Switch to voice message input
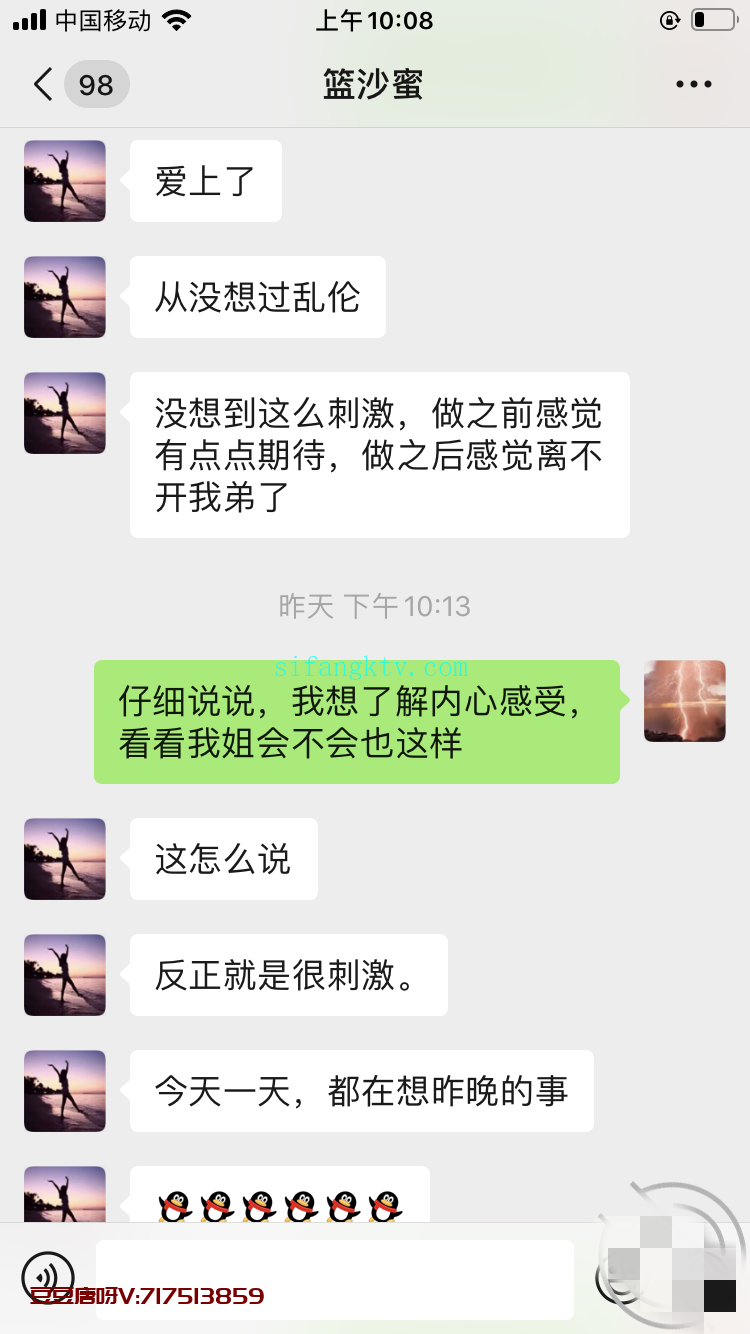The height and width of the screenshot is (1334, 750). pos(48,1277)
